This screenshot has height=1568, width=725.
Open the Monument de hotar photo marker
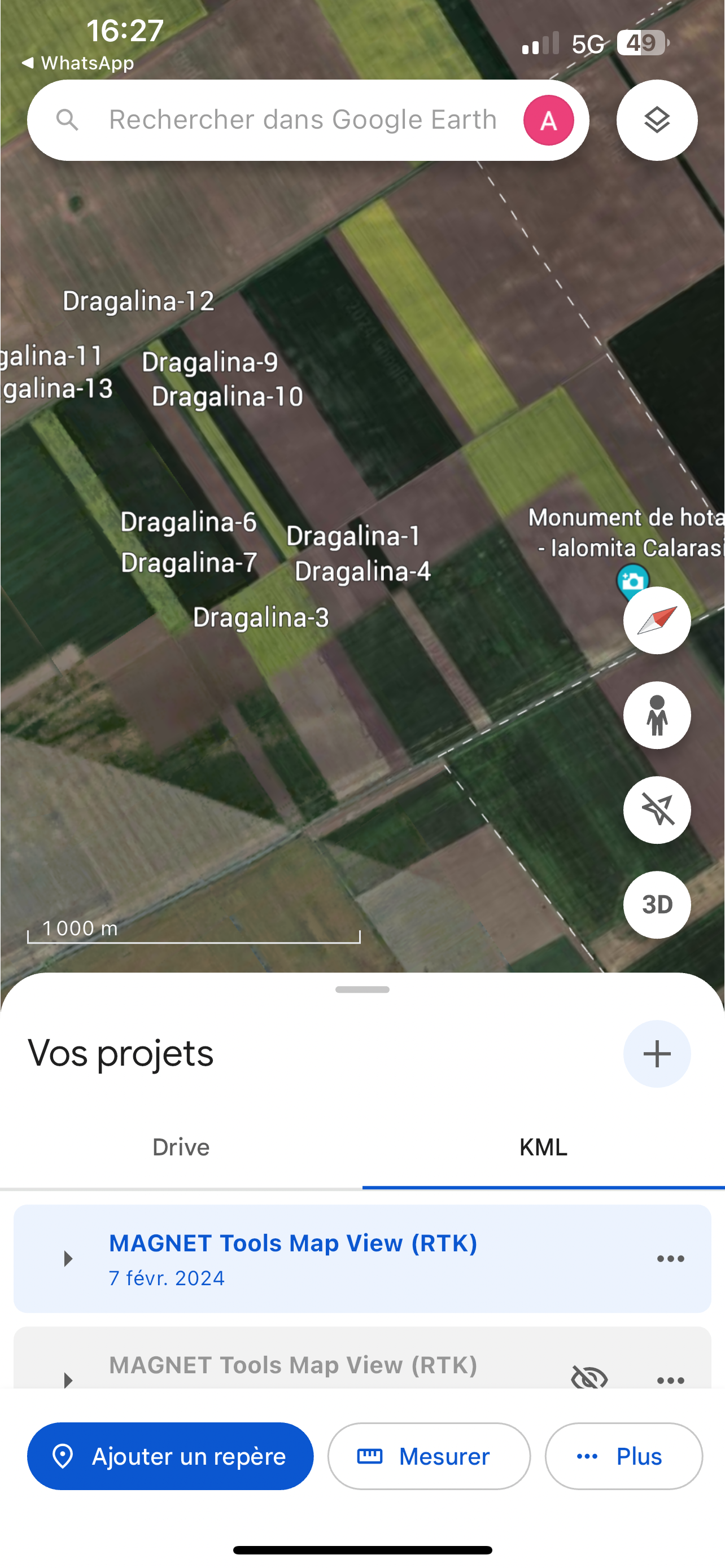632,581
